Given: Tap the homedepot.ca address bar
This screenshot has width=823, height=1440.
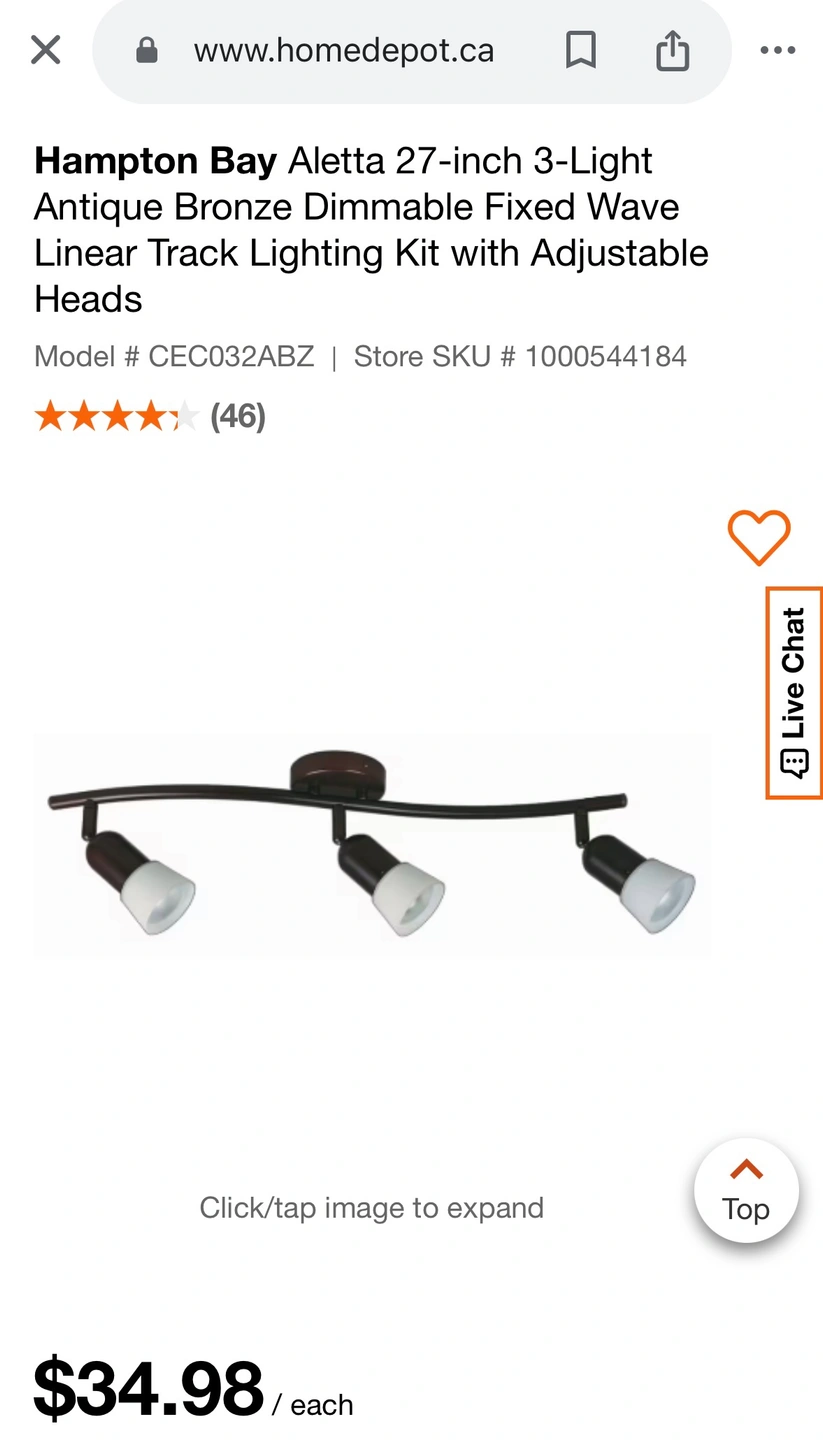Looking at the screenshot, I should pyautogui.click(x=343, y=50).
